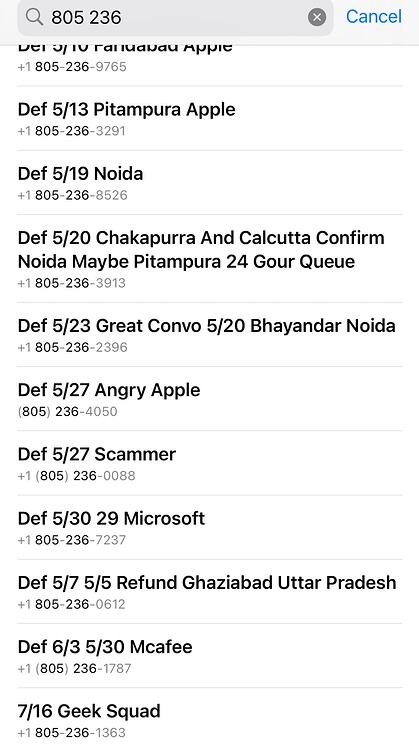The width and height of the screenshot is (419, 750).
Task: Open contact 7/16 Geek Squad
Action: click(x=210, y=719)
